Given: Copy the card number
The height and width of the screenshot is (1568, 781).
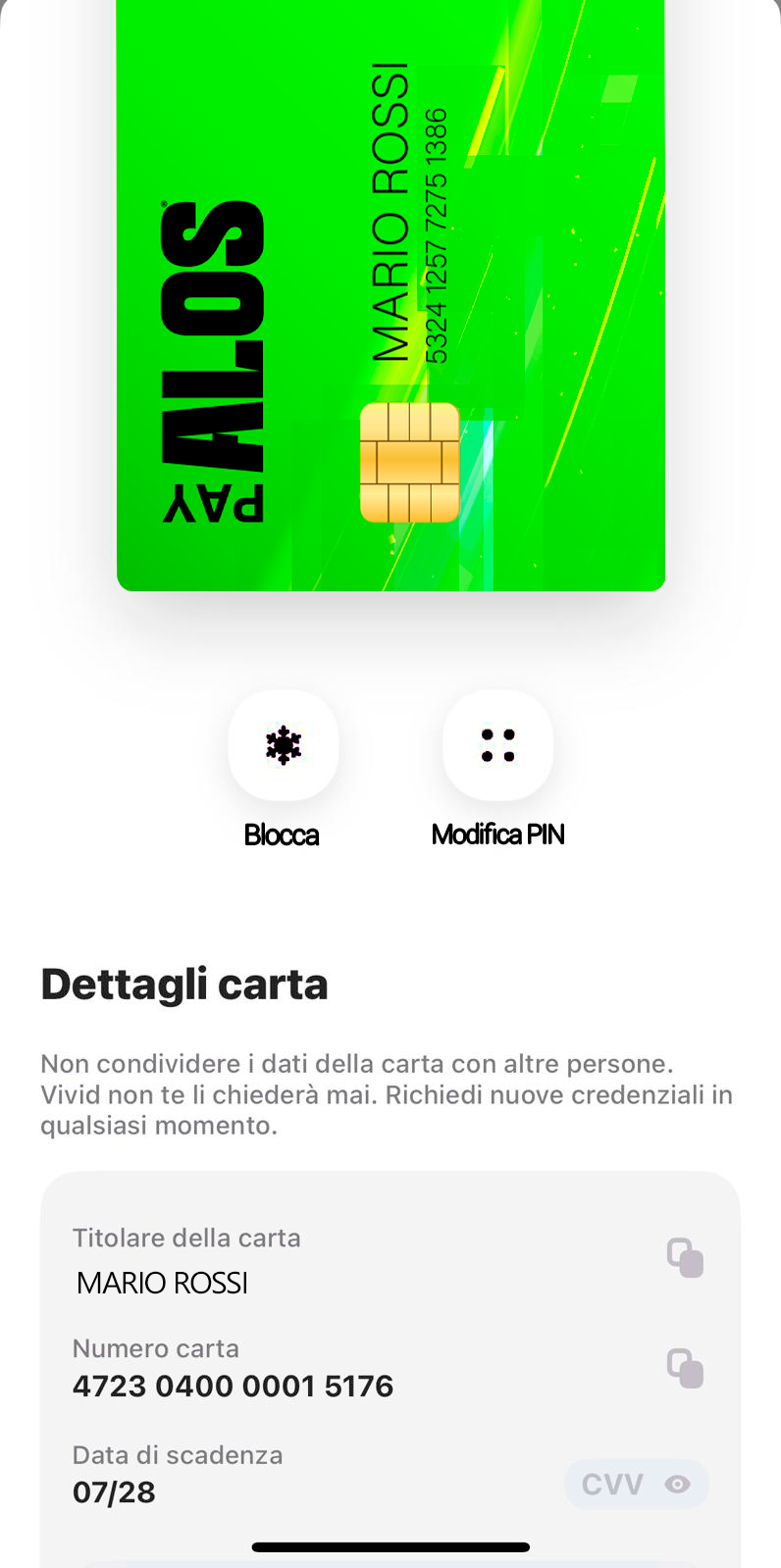Looking at the screenshot, I should click(685, 1368).
